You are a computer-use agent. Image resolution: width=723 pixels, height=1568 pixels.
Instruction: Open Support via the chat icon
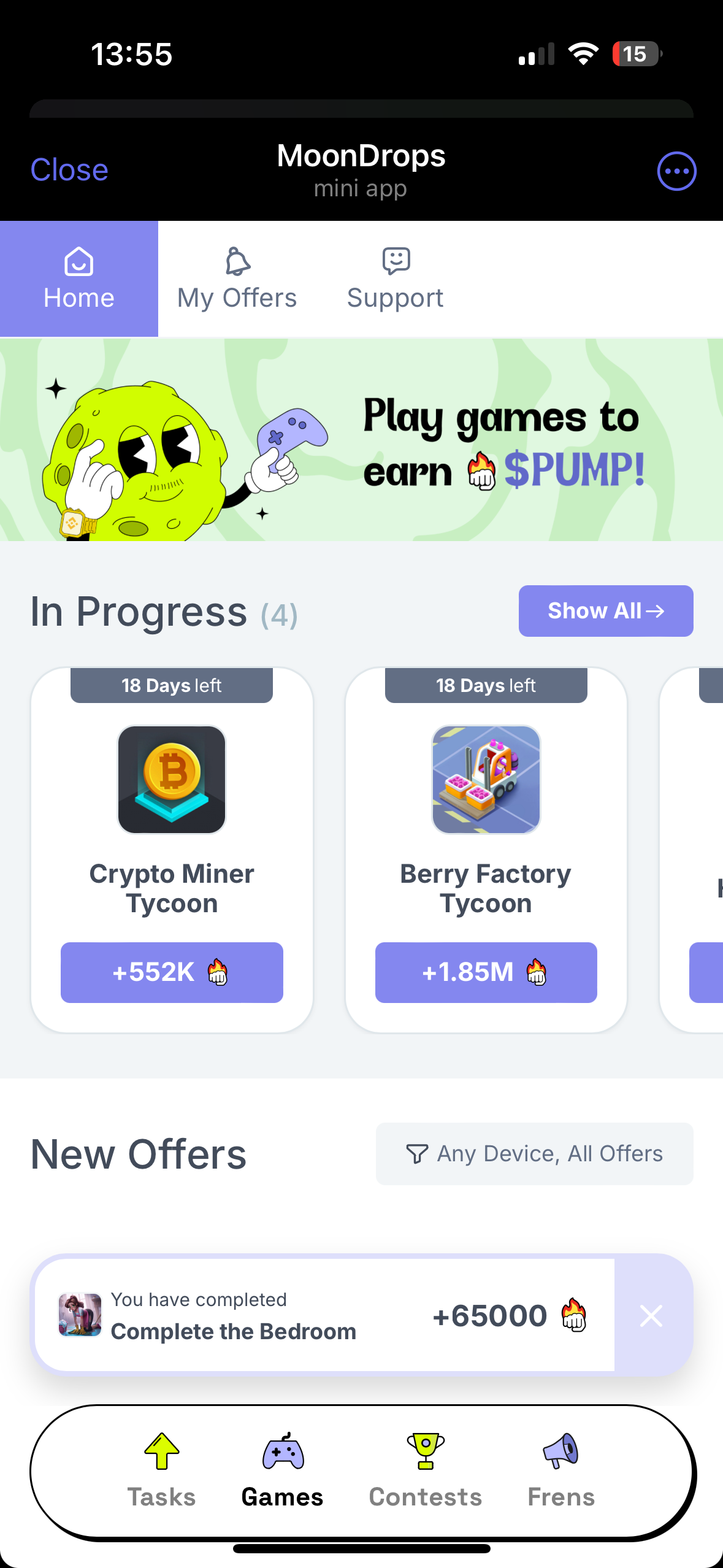[x=395, y=260]
